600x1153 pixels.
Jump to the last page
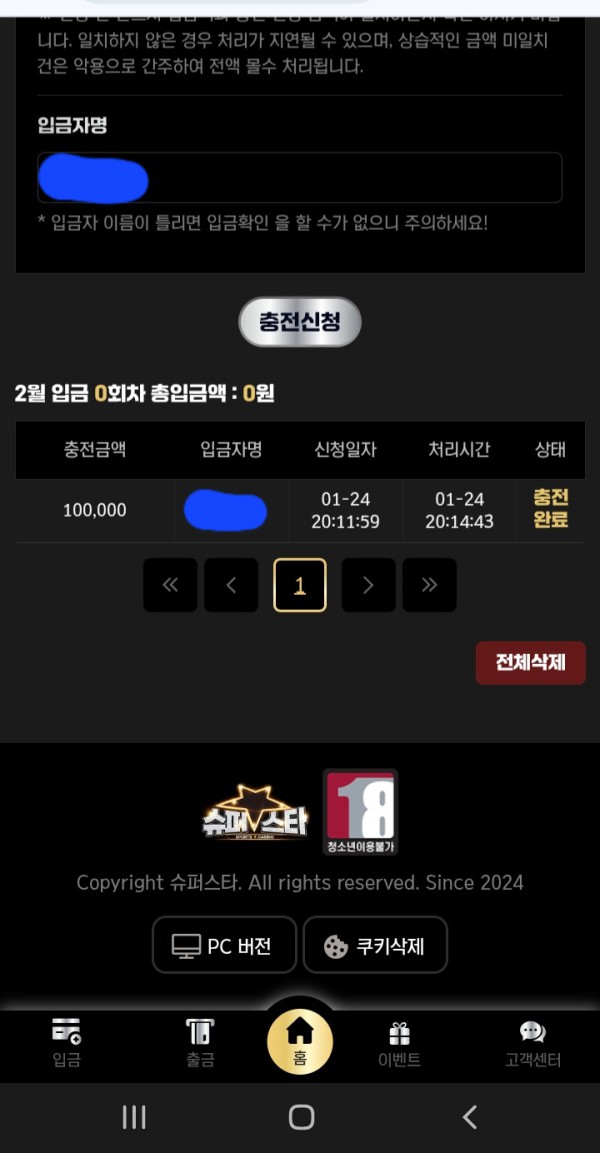[x=429, y=585]
